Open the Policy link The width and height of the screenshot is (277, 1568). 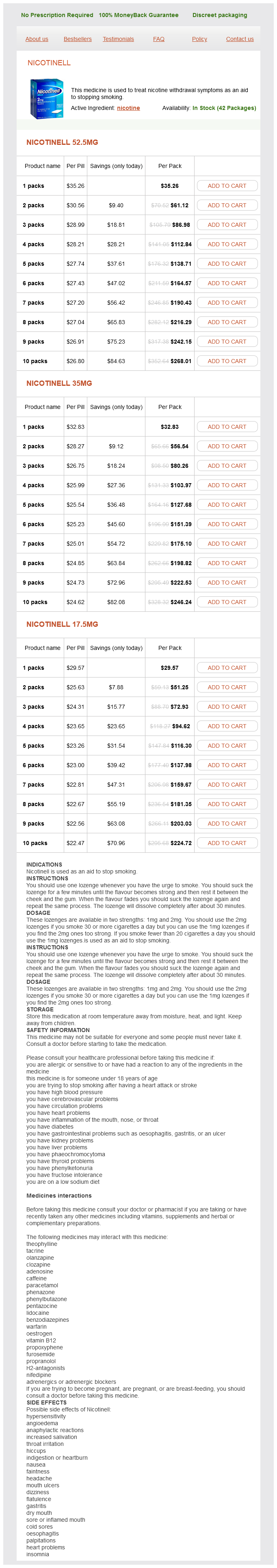199,39
